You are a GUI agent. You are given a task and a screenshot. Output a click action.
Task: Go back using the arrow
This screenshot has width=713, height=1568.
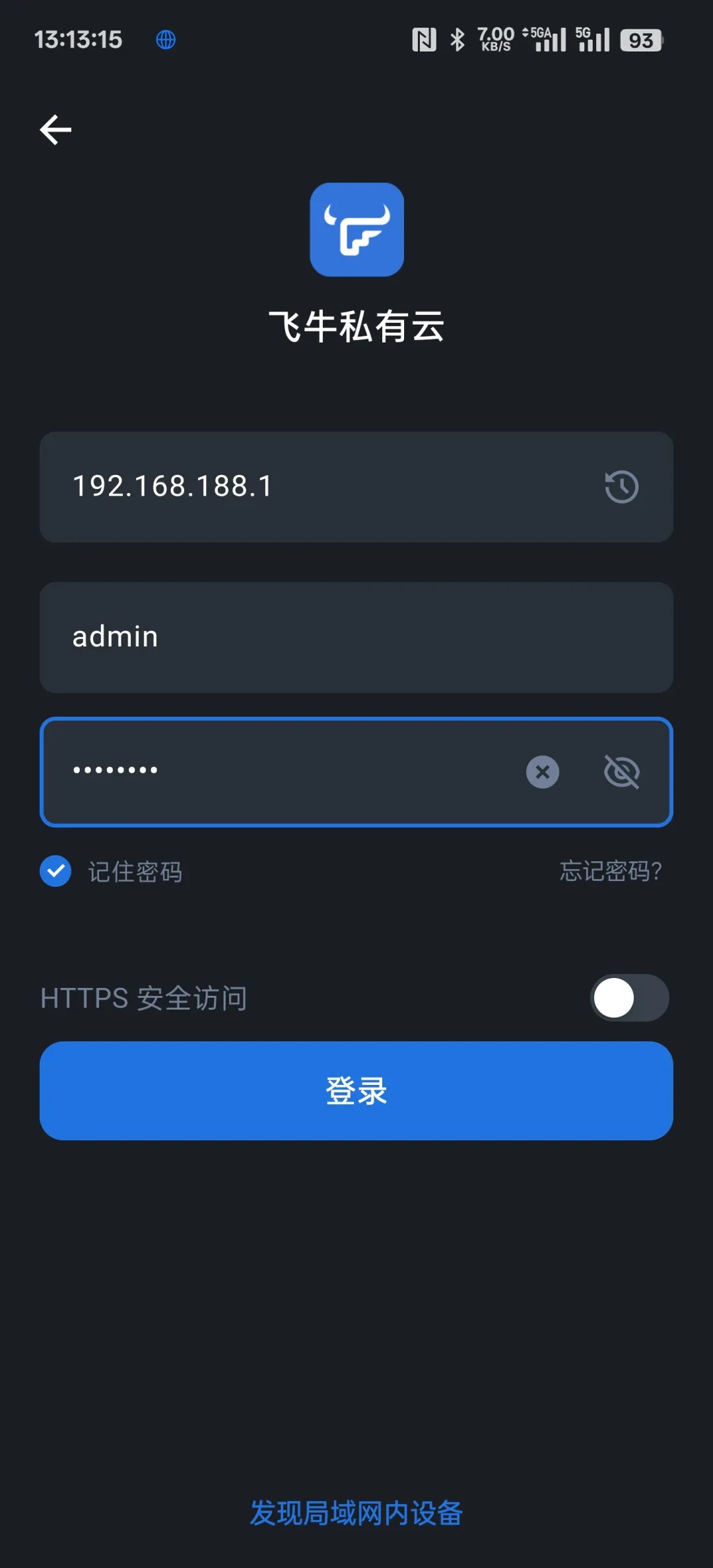click(55, 129)
